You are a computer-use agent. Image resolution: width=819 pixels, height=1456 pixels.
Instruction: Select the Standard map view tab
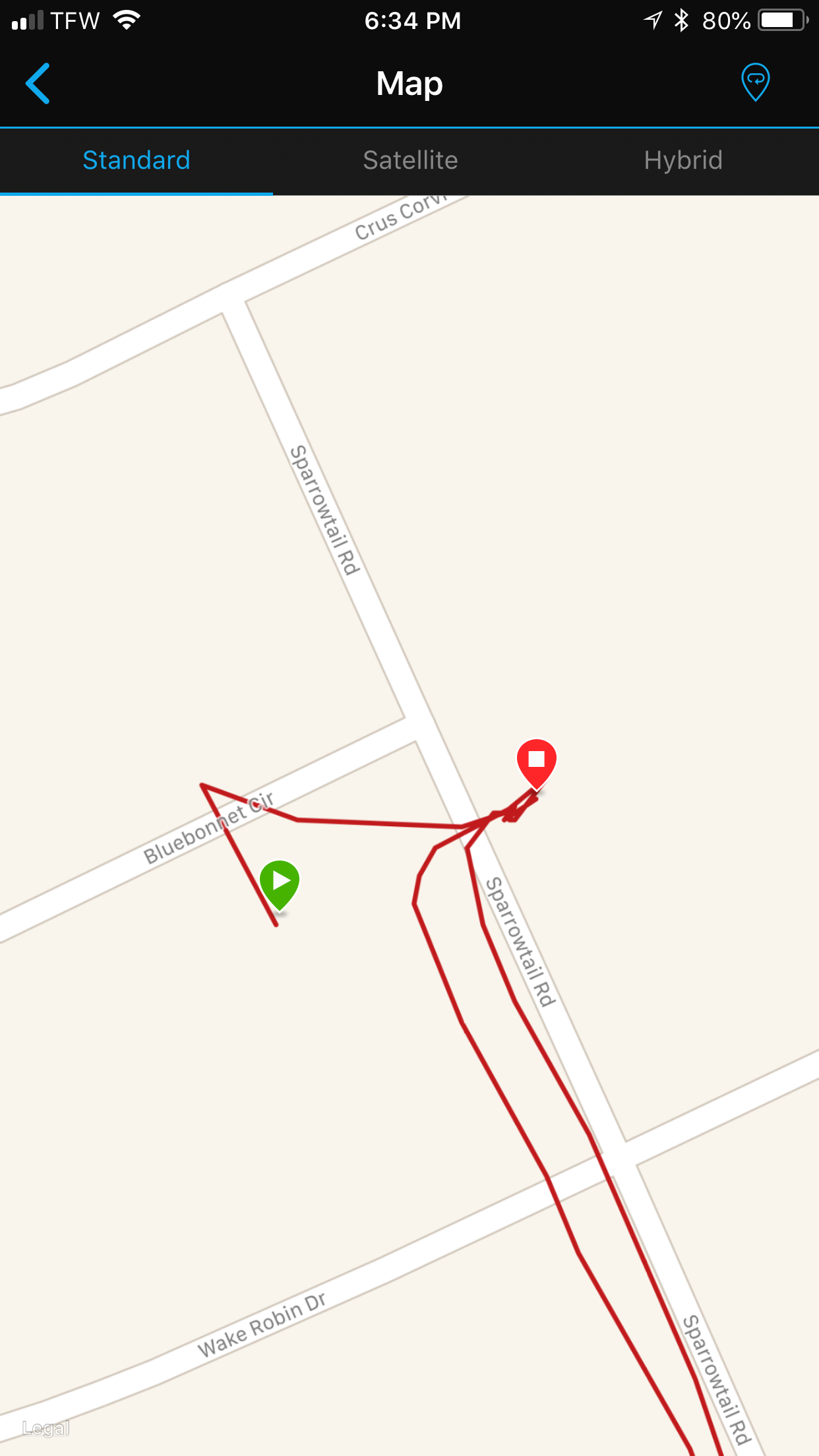[136, 160]
